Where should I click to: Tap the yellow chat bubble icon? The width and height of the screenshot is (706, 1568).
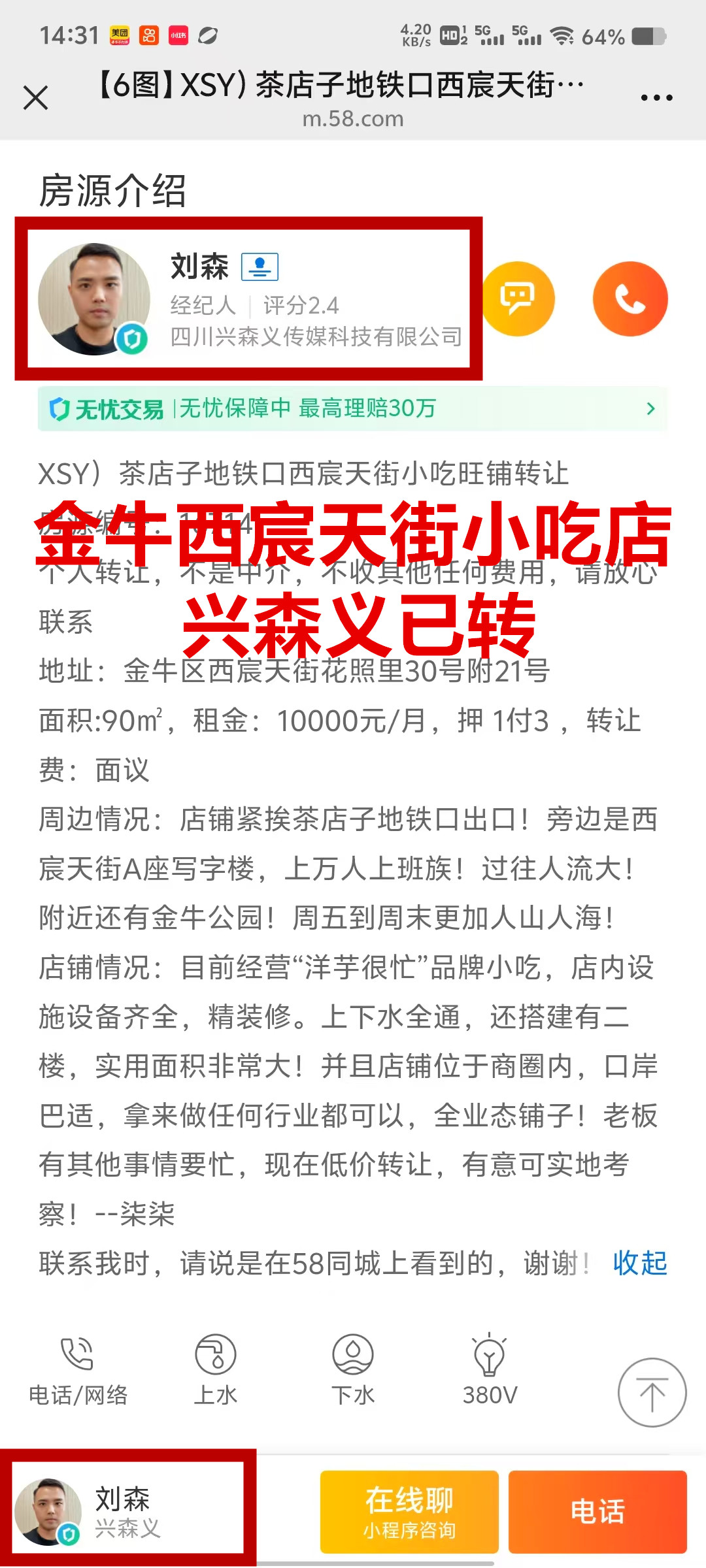(x=518, y=299)
